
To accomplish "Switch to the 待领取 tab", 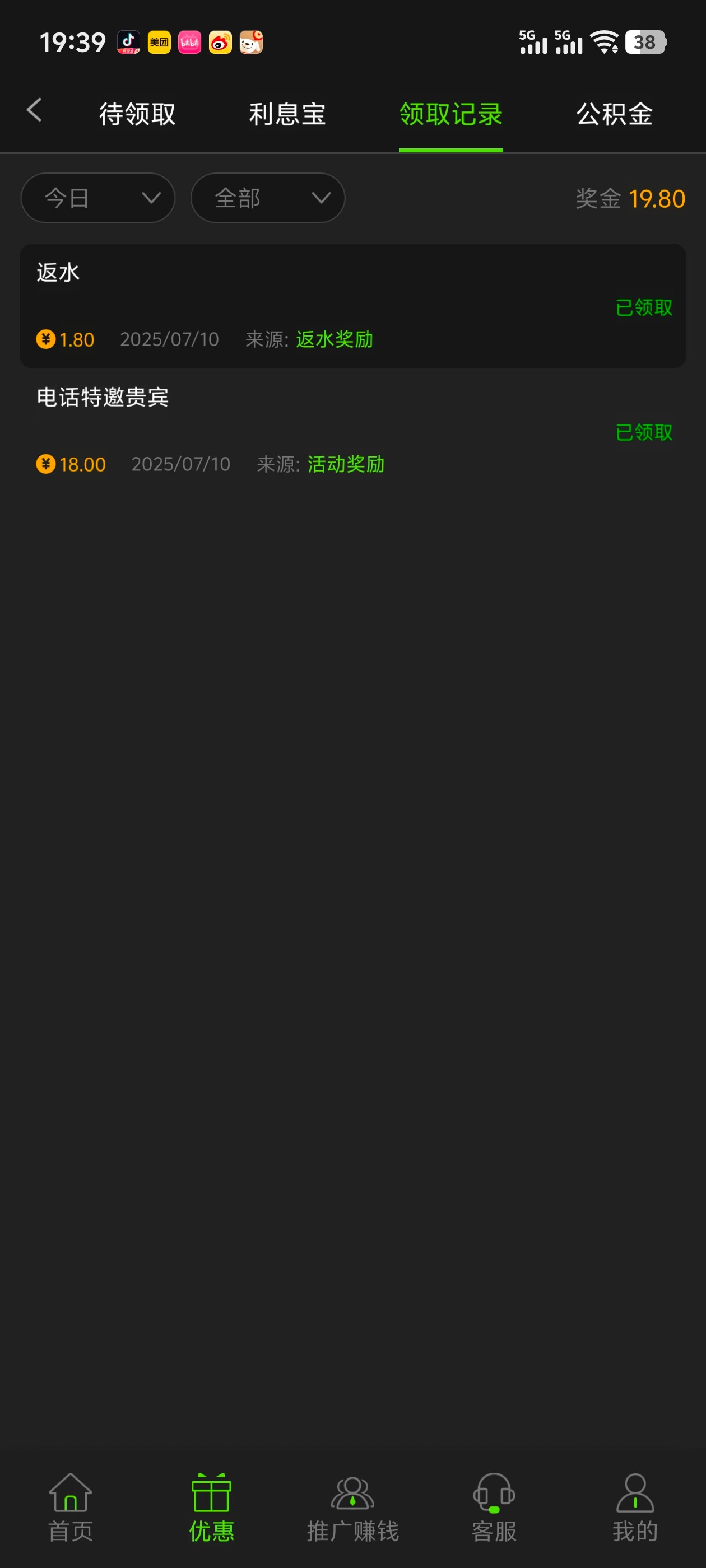I will coord(137,114).
